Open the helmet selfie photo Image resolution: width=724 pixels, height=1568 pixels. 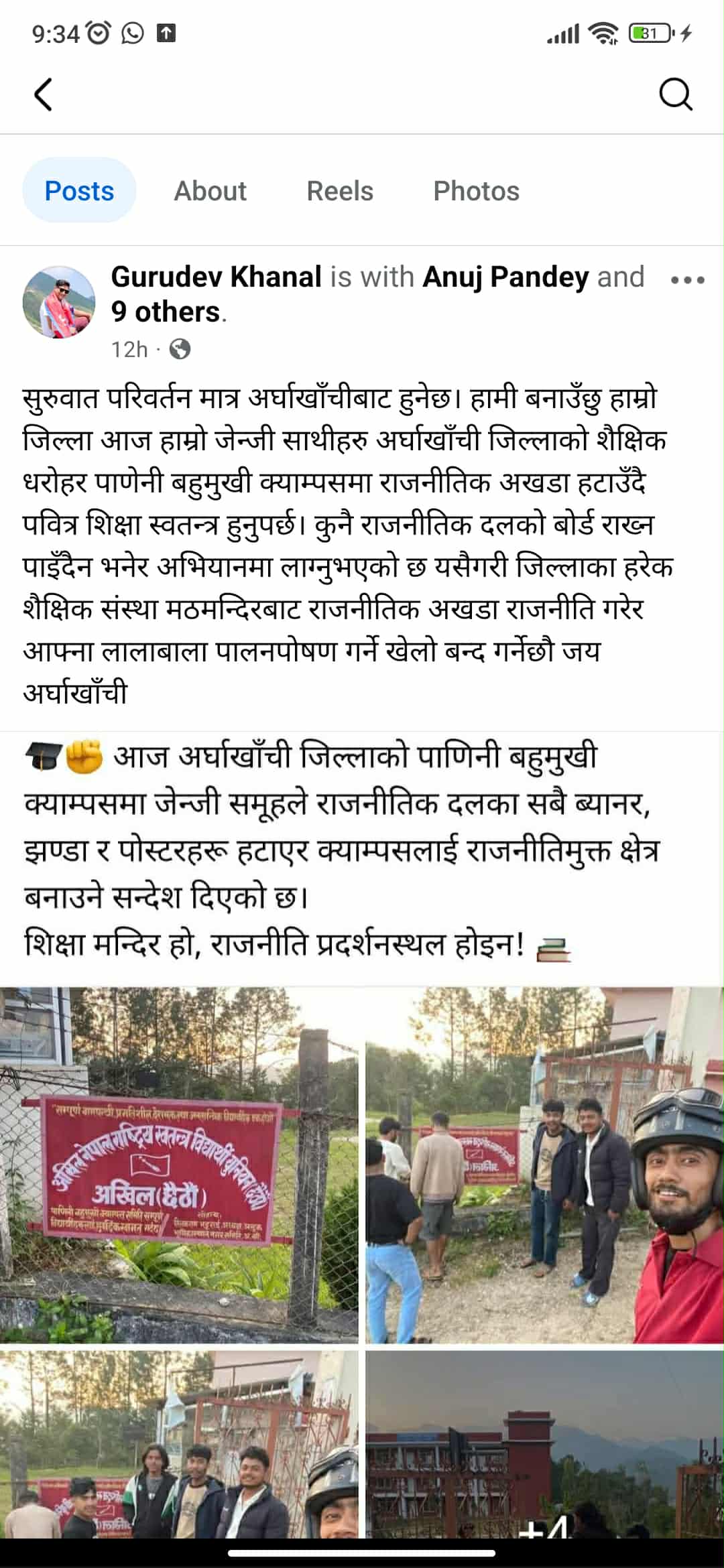click(x=544, y=1165)
